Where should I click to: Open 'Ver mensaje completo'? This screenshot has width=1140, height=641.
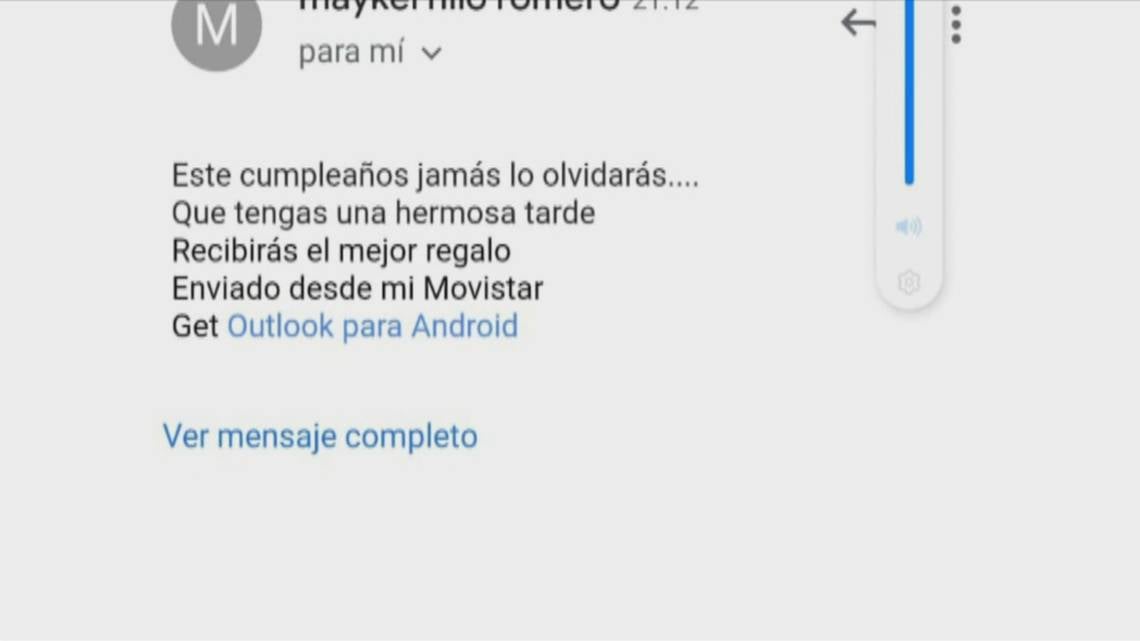pos(320,436)
